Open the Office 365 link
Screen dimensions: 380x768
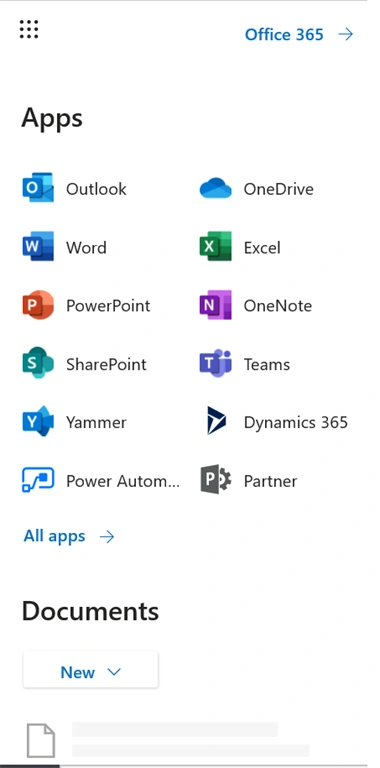click(x=299, y=34)
